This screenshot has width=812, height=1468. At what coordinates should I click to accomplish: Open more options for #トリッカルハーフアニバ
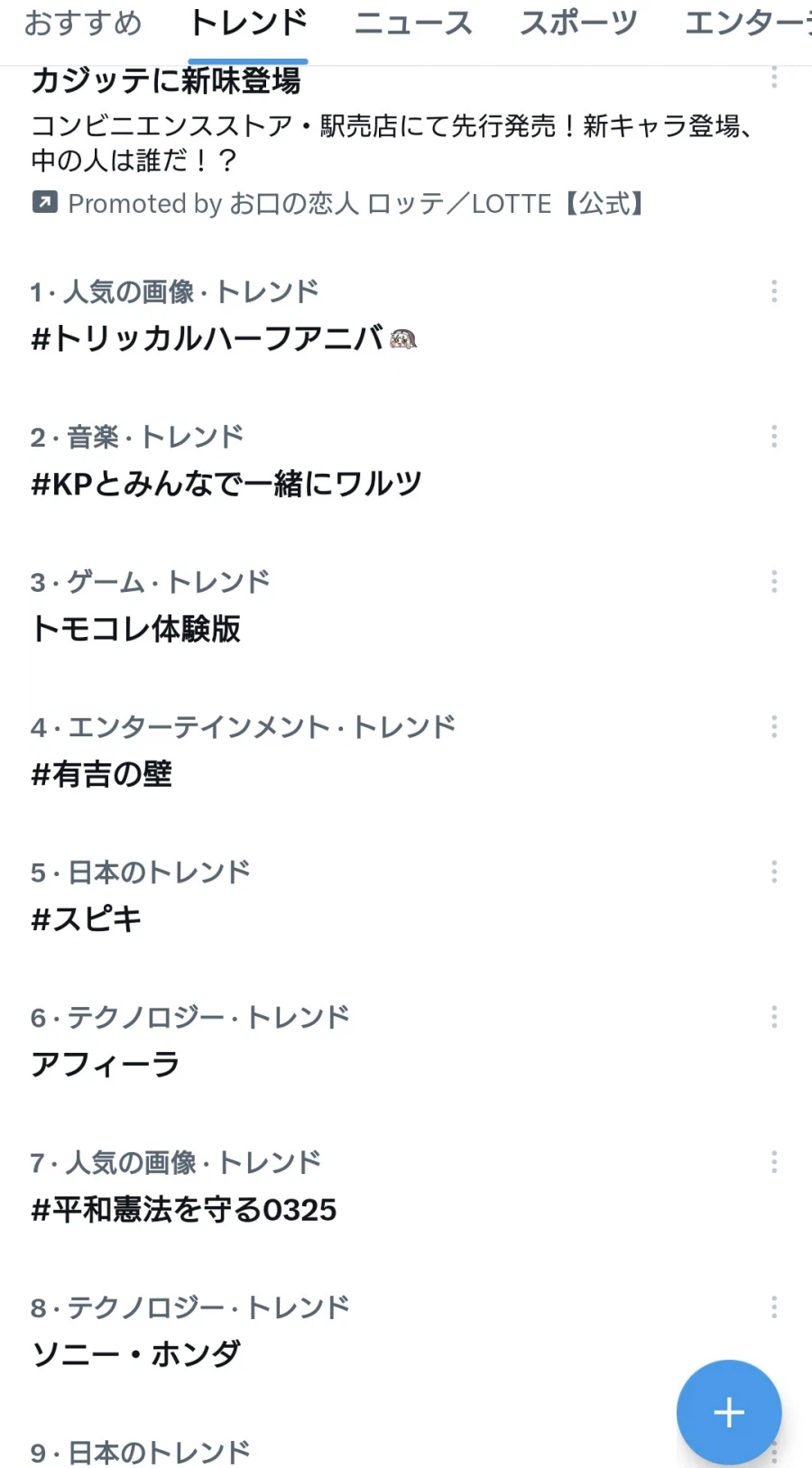point(774,291)
